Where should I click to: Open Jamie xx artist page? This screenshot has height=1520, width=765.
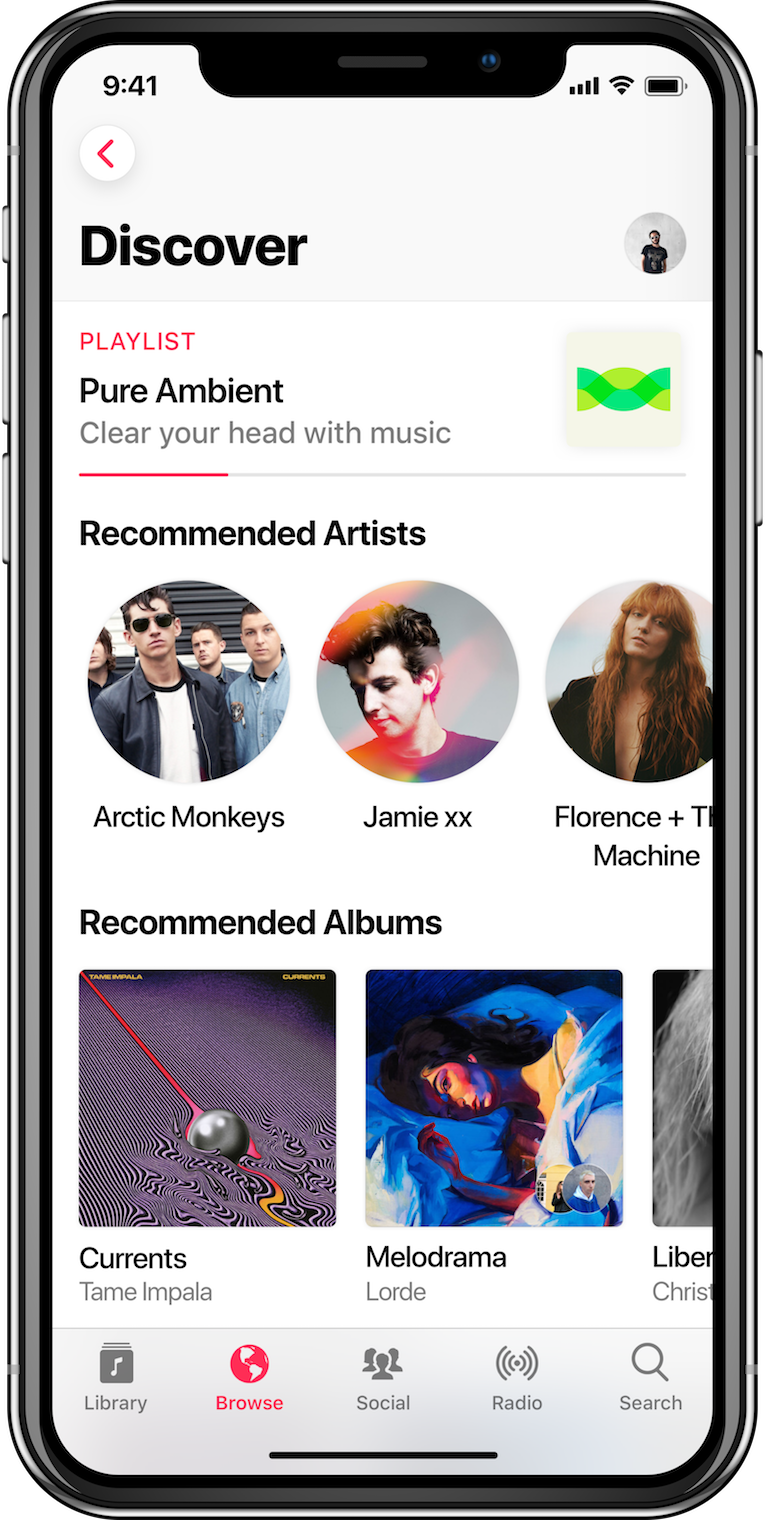click(417, 682)
